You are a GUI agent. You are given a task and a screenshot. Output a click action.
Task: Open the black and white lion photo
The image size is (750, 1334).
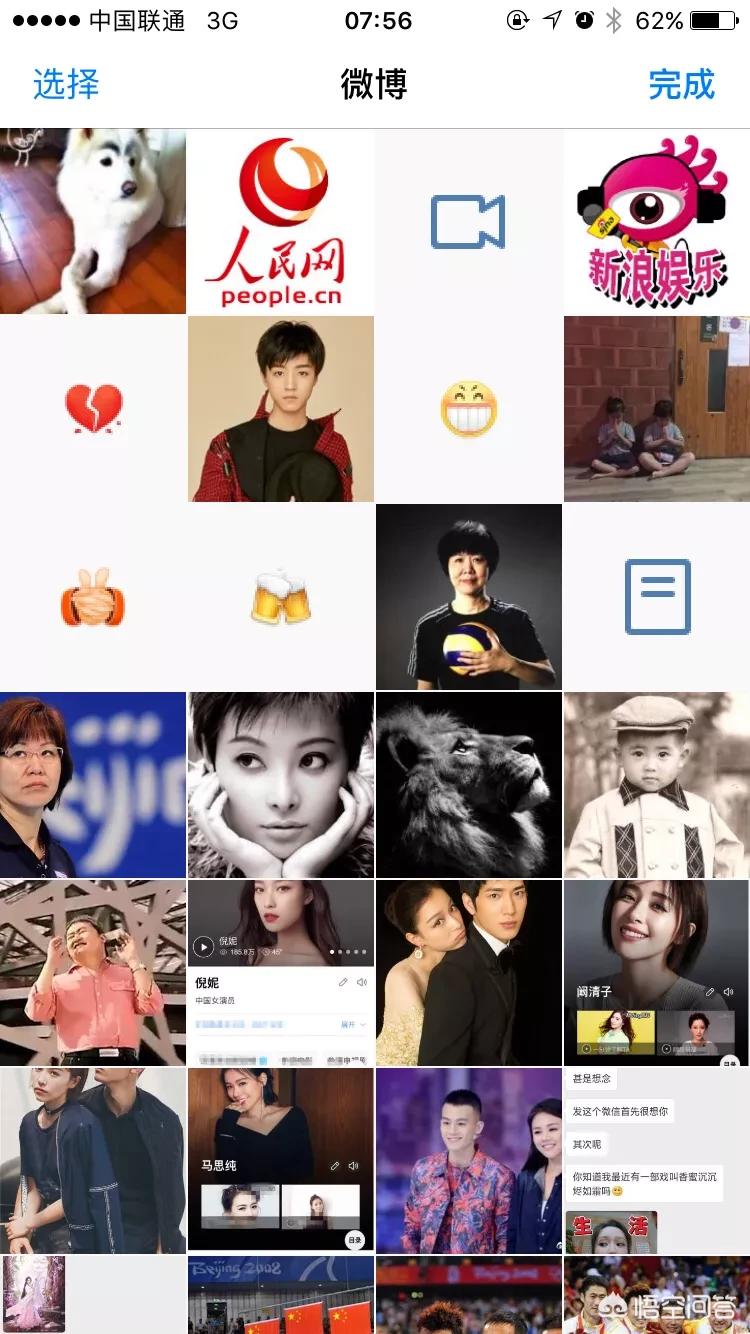pos(468,785)
